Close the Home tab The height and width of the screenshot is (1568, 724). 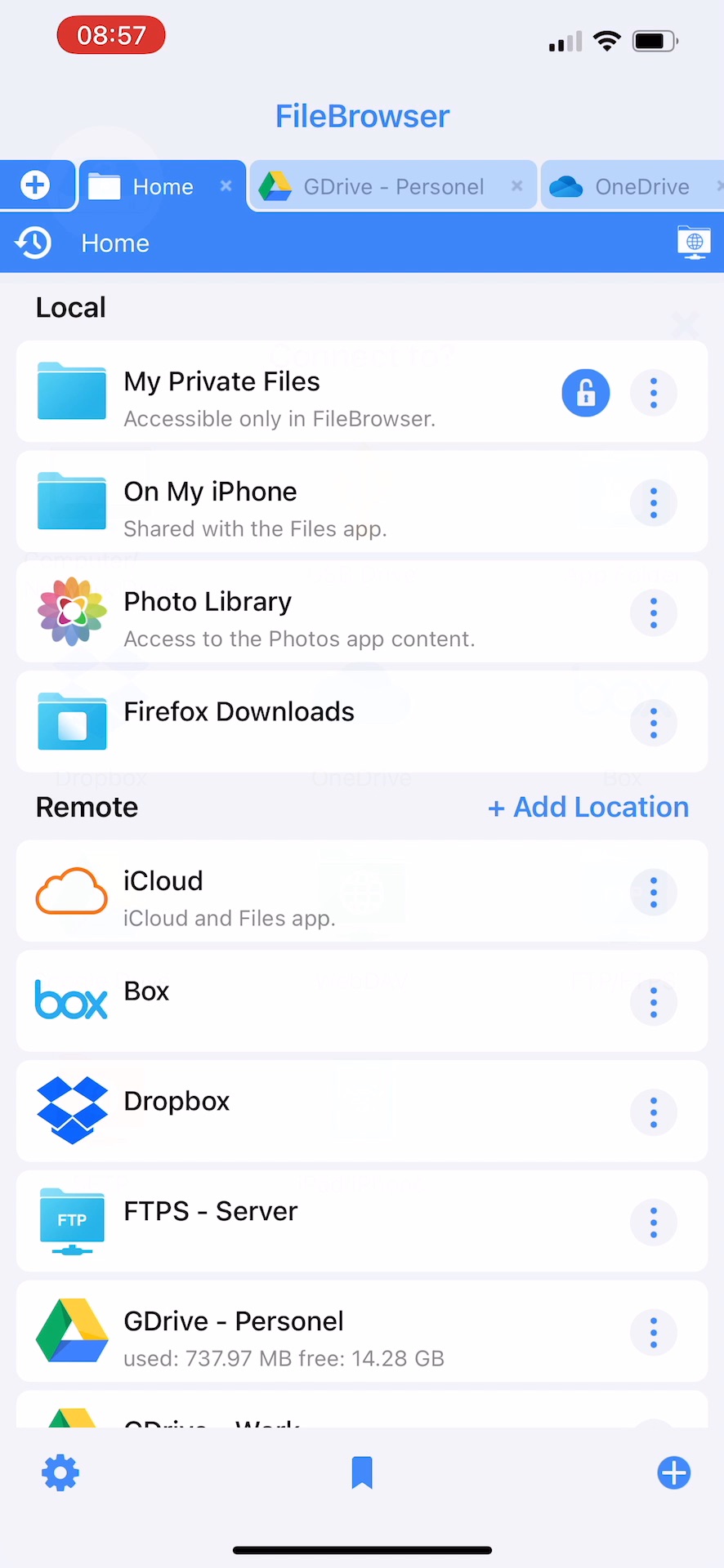point(226,186)
